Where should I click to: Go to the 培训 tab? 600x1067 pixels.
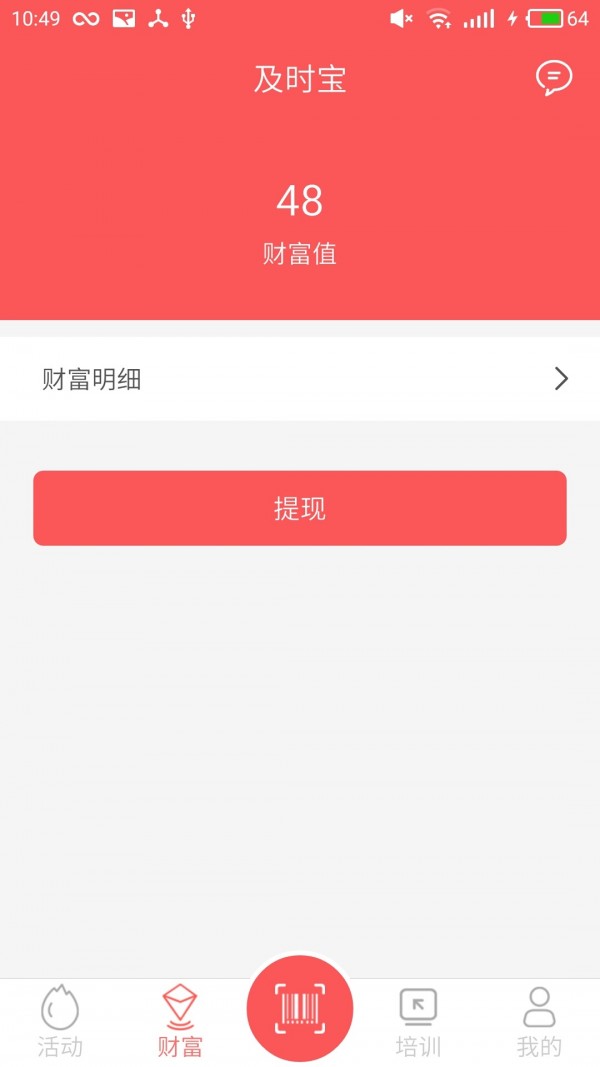(418, 1022)
